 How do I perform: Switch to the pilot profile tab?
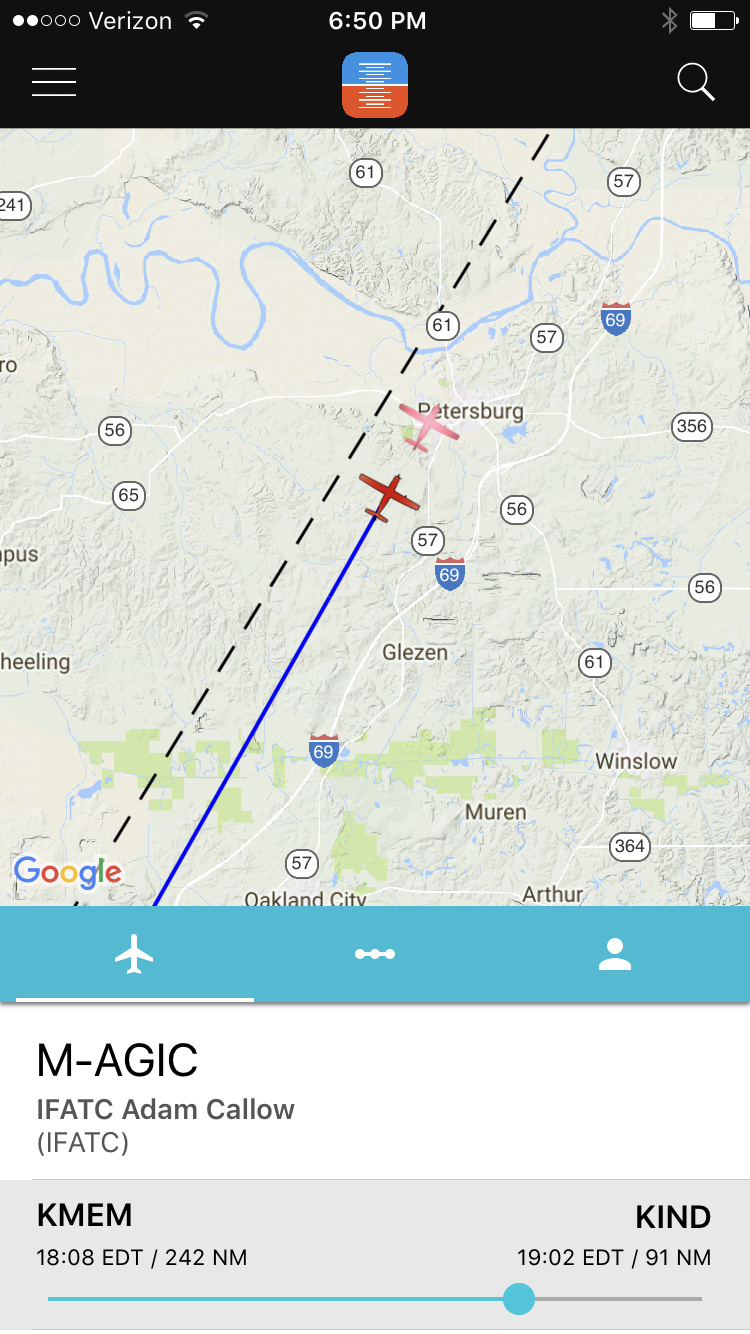coord(614,954)
